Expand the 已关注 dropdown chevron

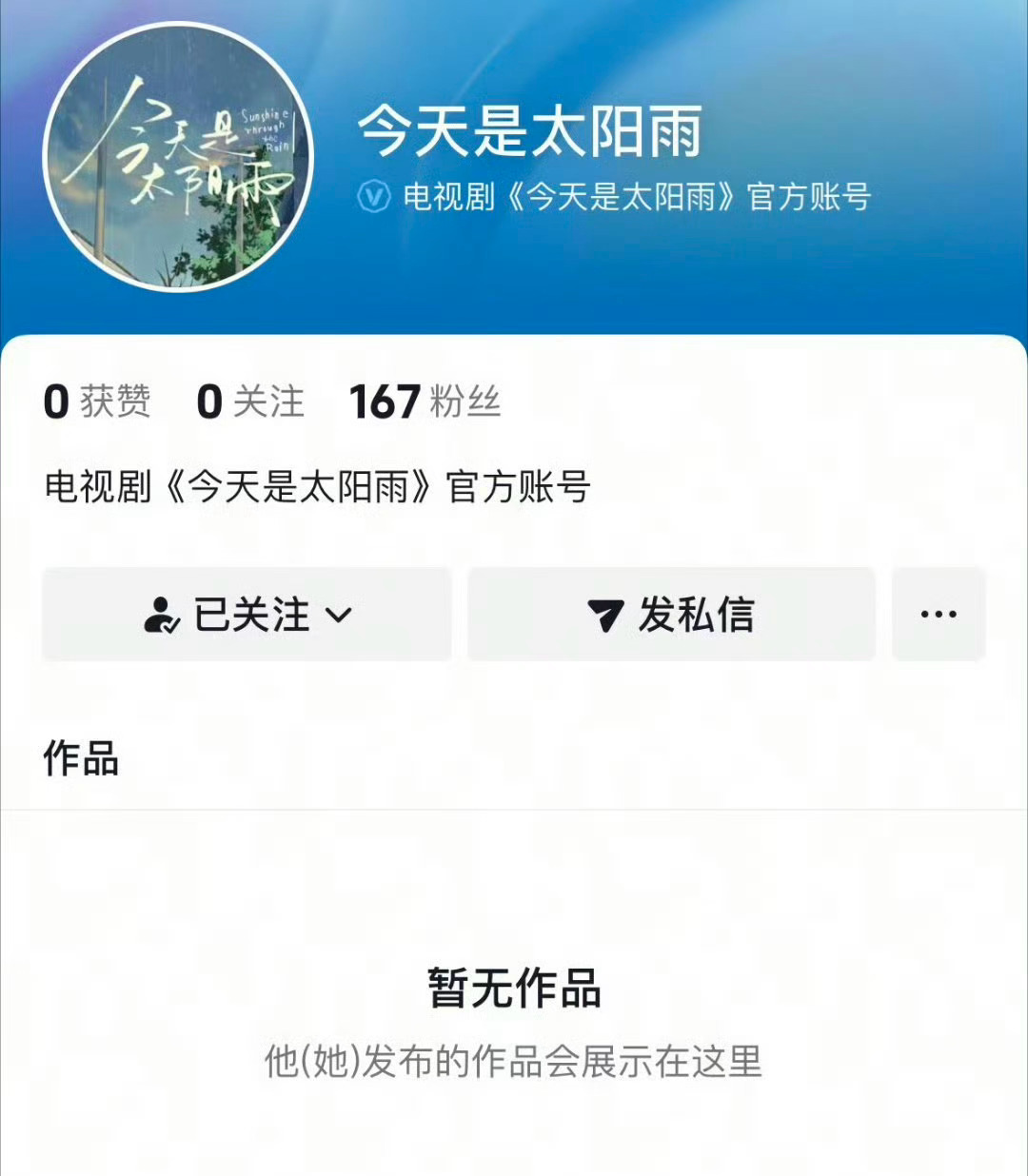pyautogui.click(x=338, y=617)
